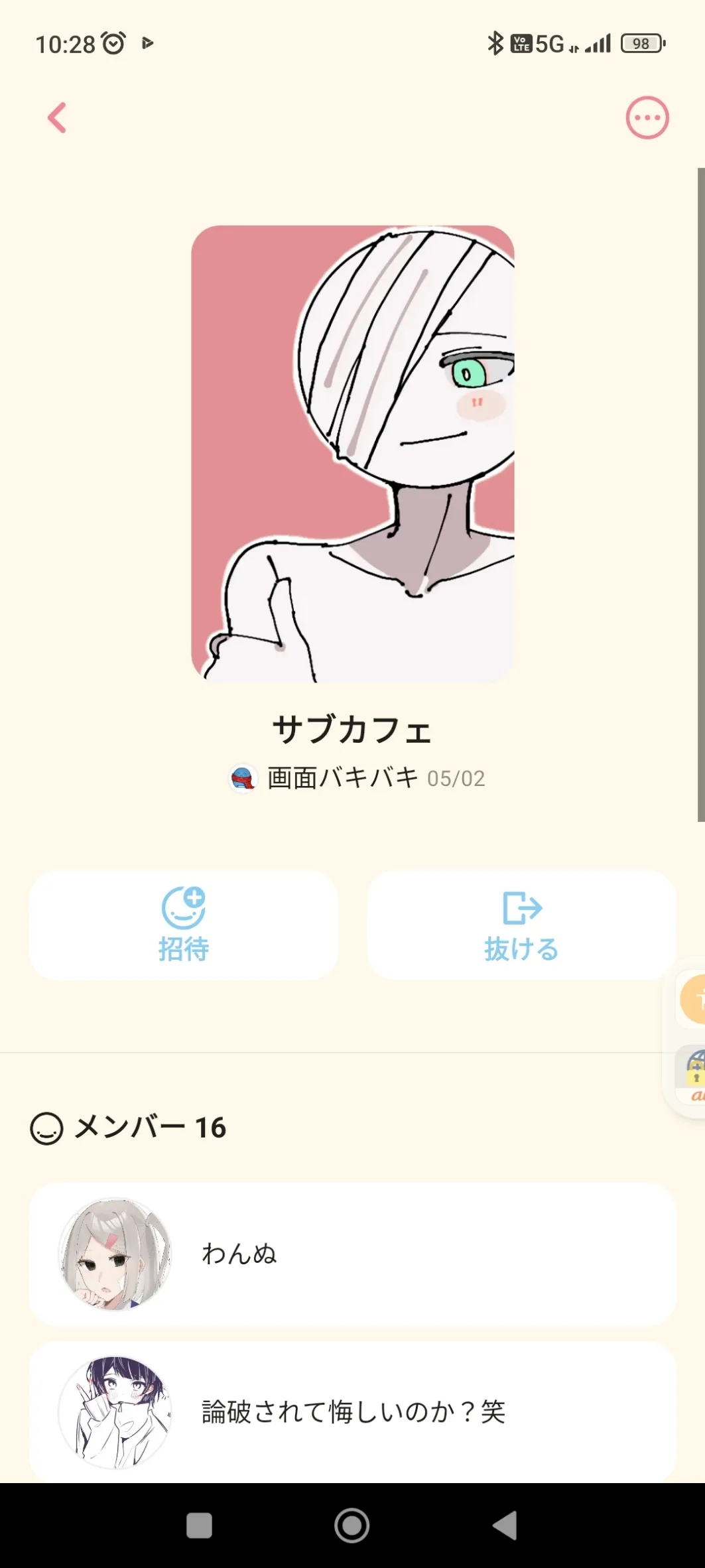The image size is (705, 1568).
Task: Open recent apps from navigation bar
Action: pyautogui.click(x=199, y=1525)
